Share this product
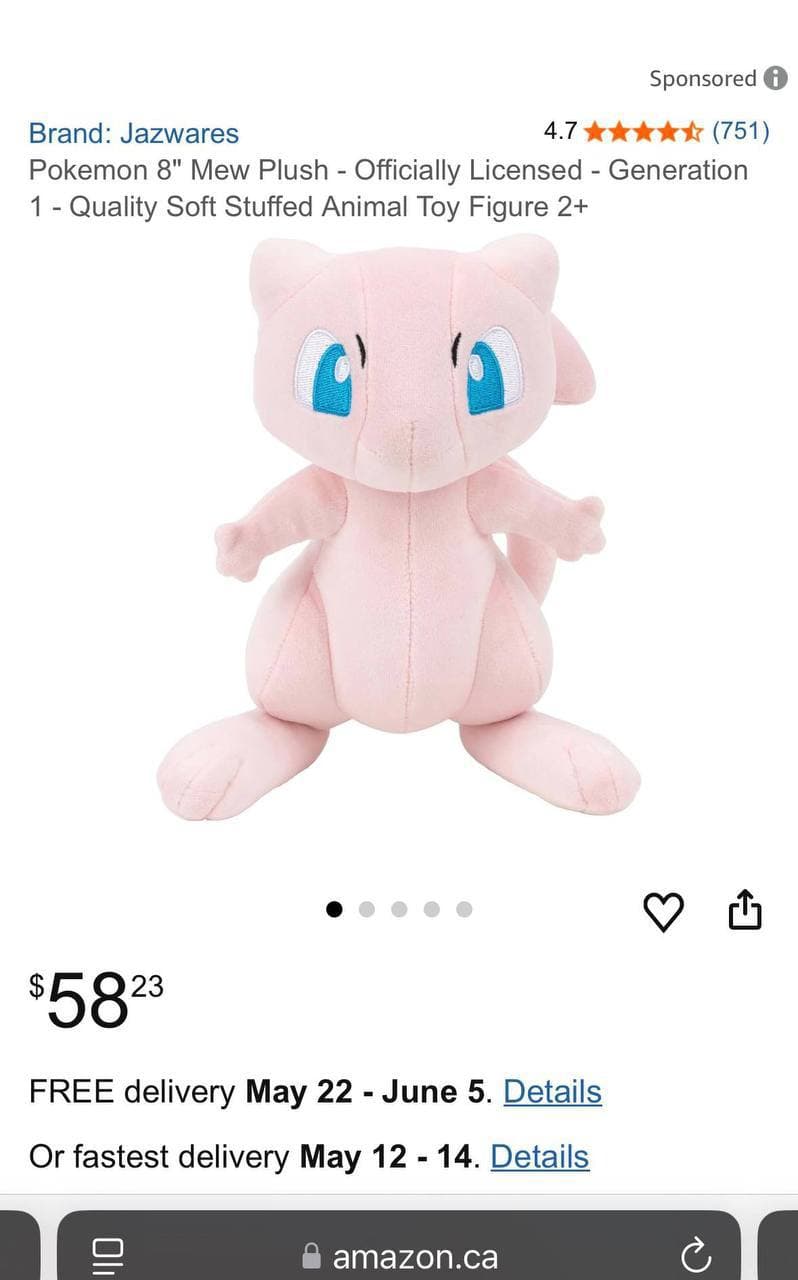Screen dimensions: 798x1280 click(745, 910)
